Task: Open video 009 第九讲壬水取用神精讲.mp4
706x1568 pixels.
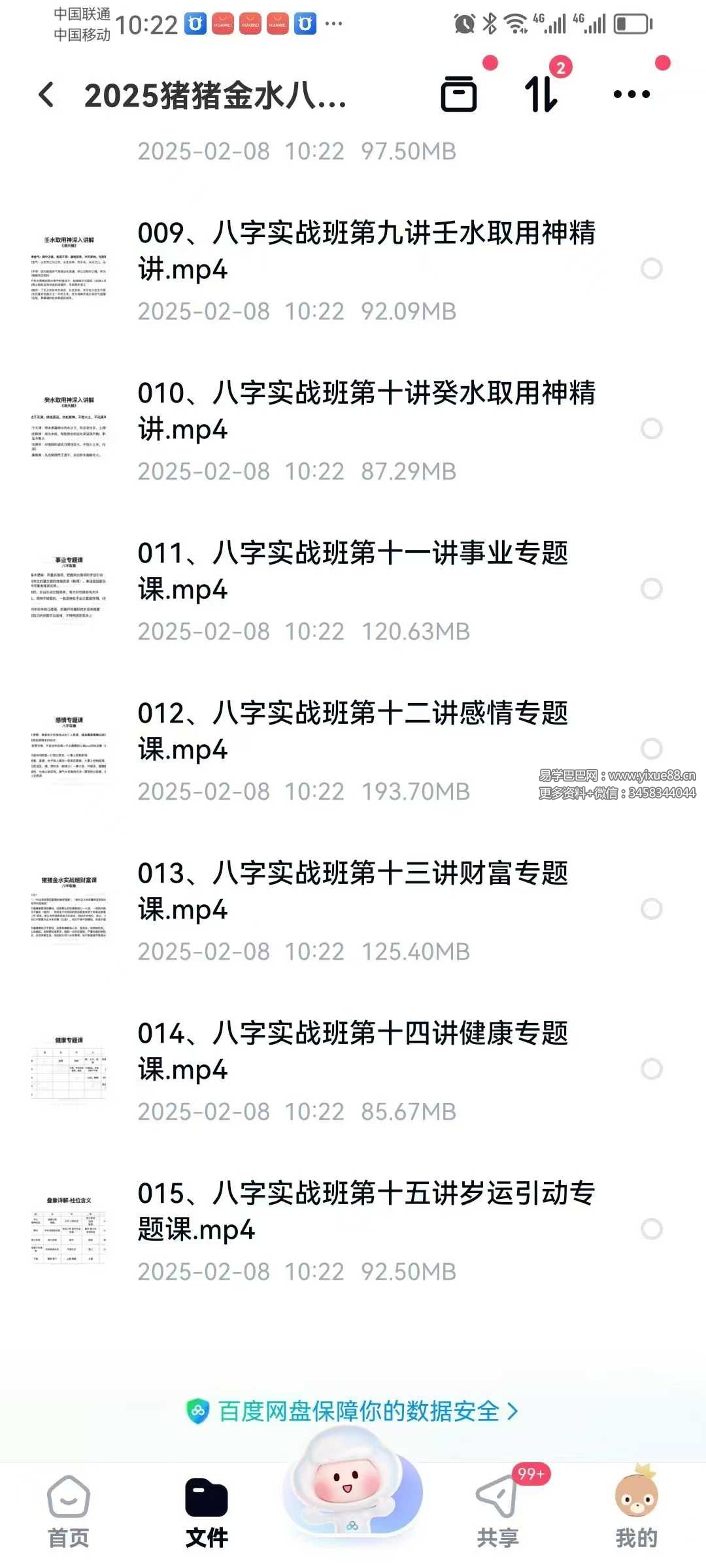Action: 366,251
